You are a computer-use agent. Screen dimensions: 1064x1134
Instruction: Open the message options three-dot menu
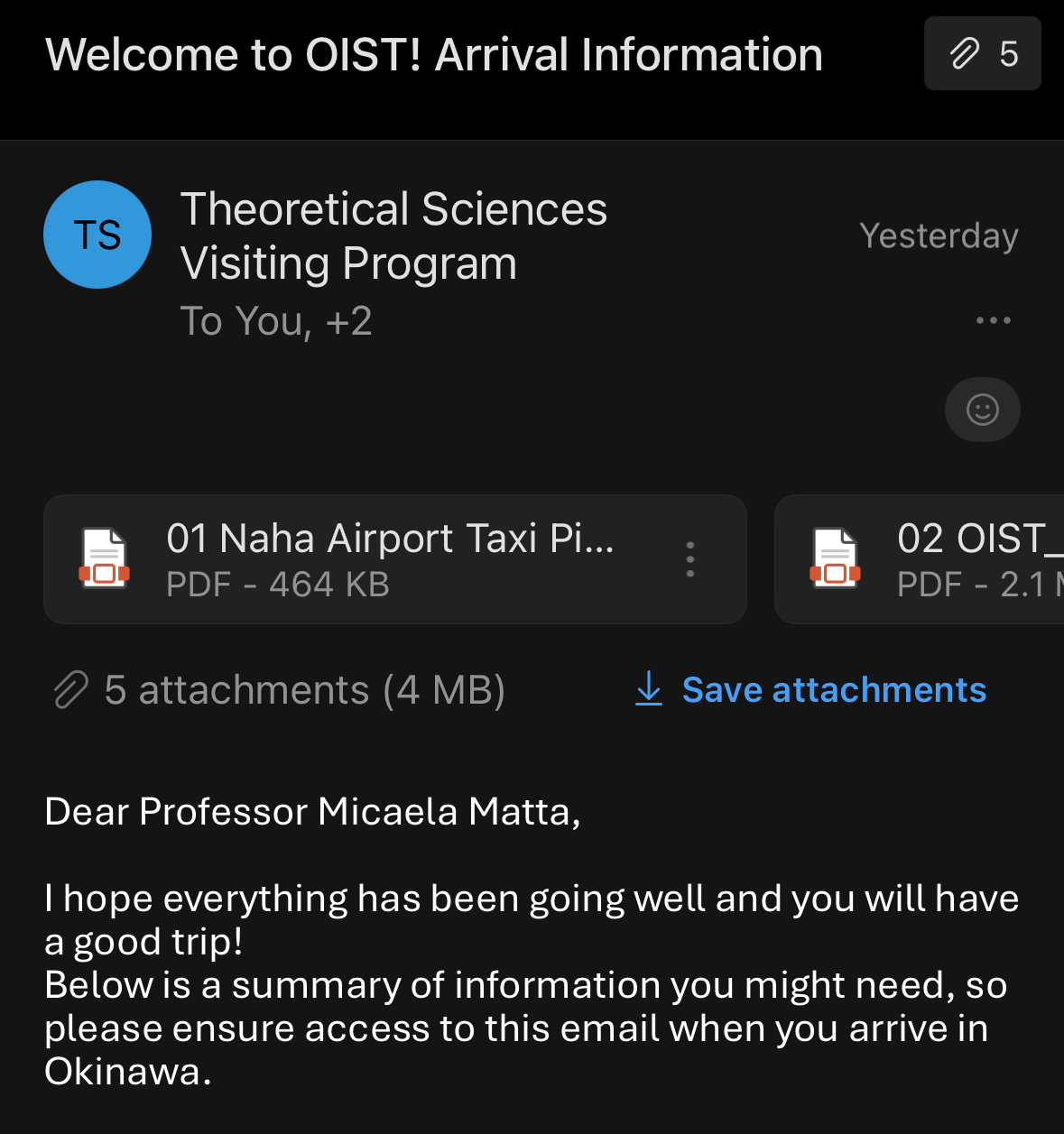coord(993,320)
